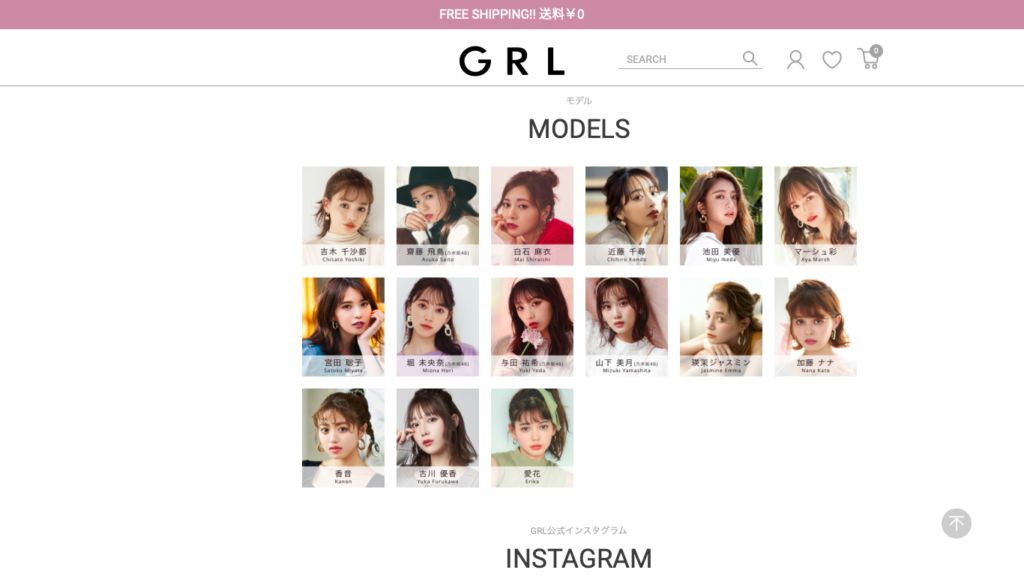Screen dimensions: 1024x576
Task: Open the tile labeled Asuka Saito
Action: tap(437, 215)
